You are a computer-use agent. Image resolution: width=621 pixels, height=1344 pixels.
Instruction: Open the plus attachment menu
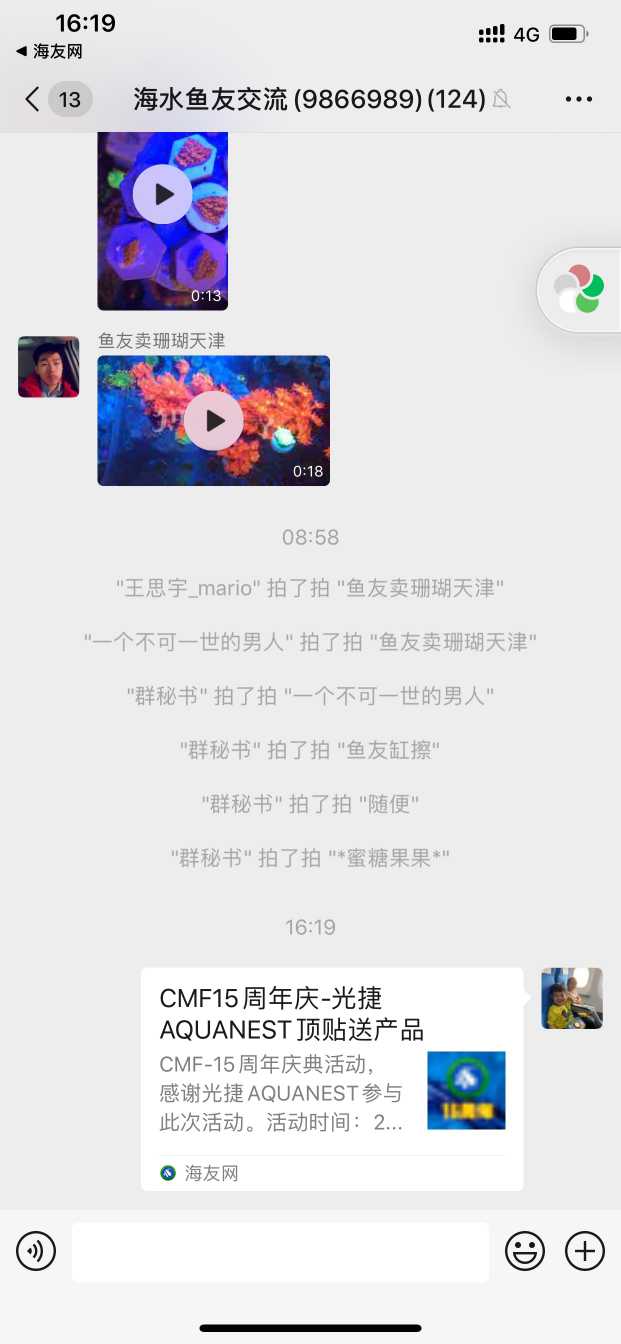click(585, 1251)
